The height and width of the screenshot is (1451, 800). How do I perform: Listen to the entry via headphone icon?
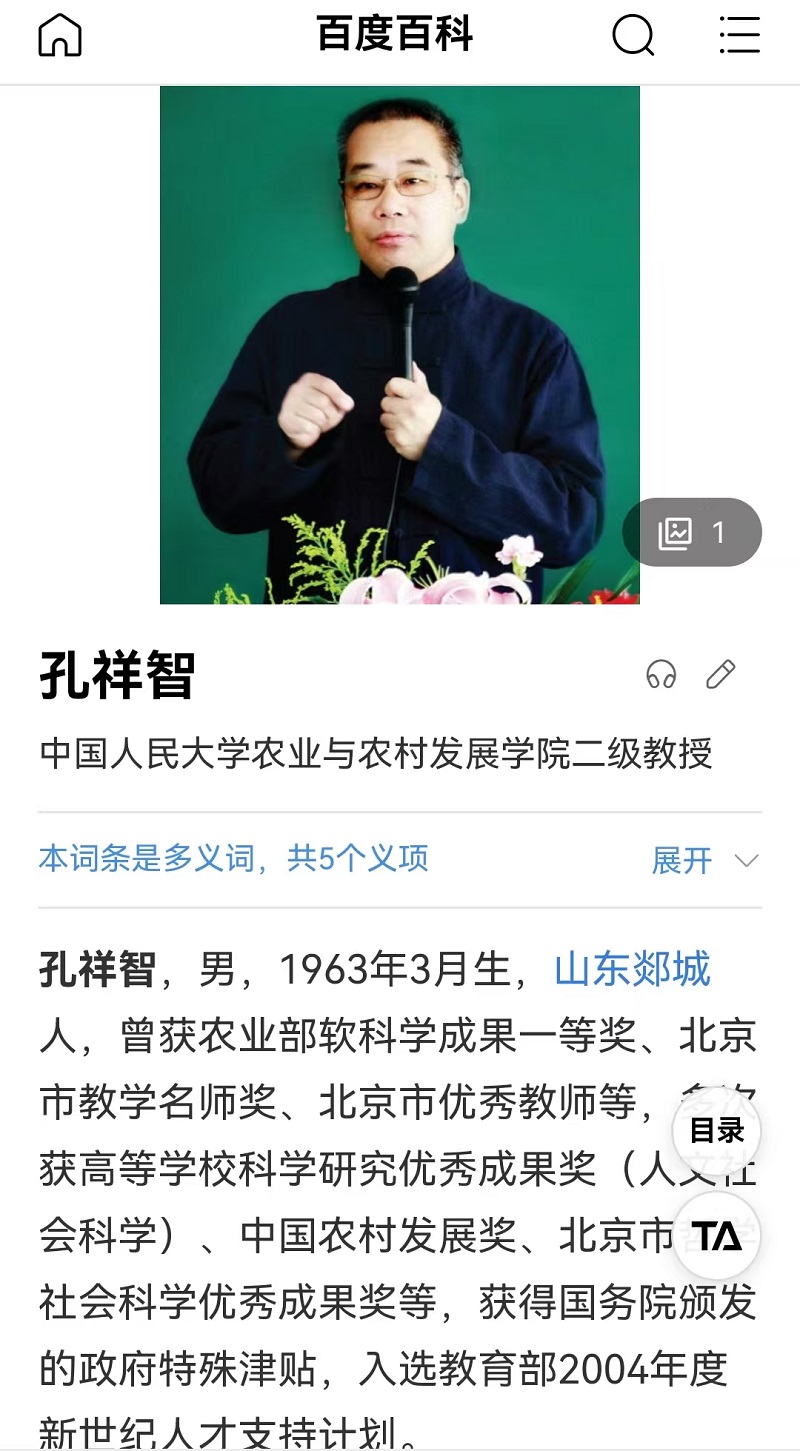click(x=661, y=675)
